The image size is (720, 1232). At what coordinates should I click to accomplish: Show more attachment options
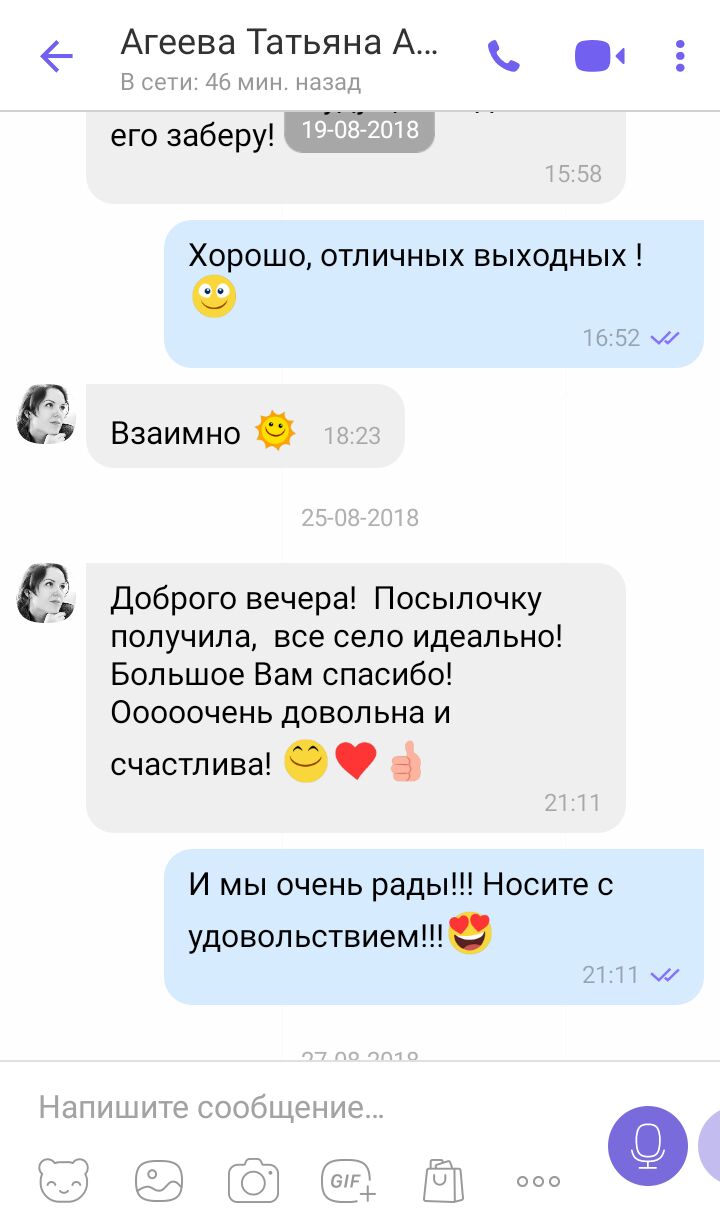pos(537,1181)
